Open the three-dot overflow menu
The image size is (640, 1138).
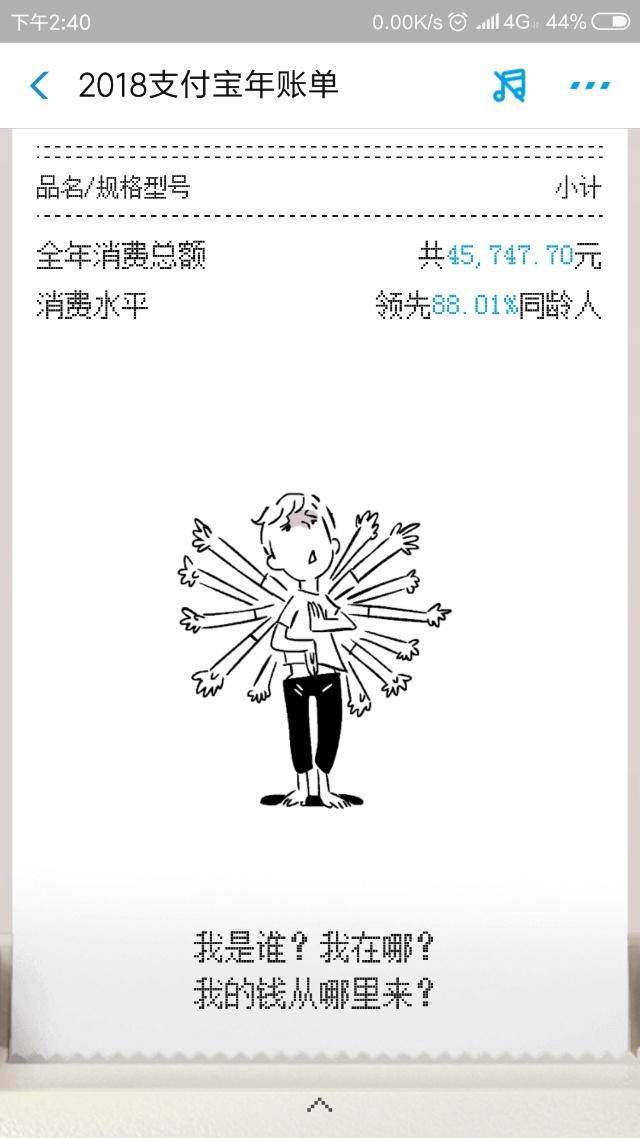click(x=590, y=86)
